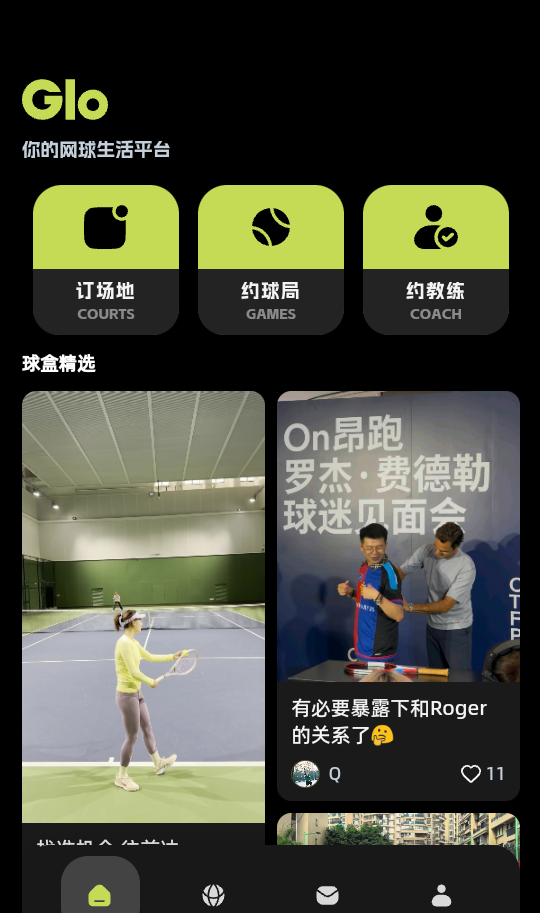Switch to the globe discover tab
Image resolution: width=540 pixels, height=913 pixels.
coord(213,895)
